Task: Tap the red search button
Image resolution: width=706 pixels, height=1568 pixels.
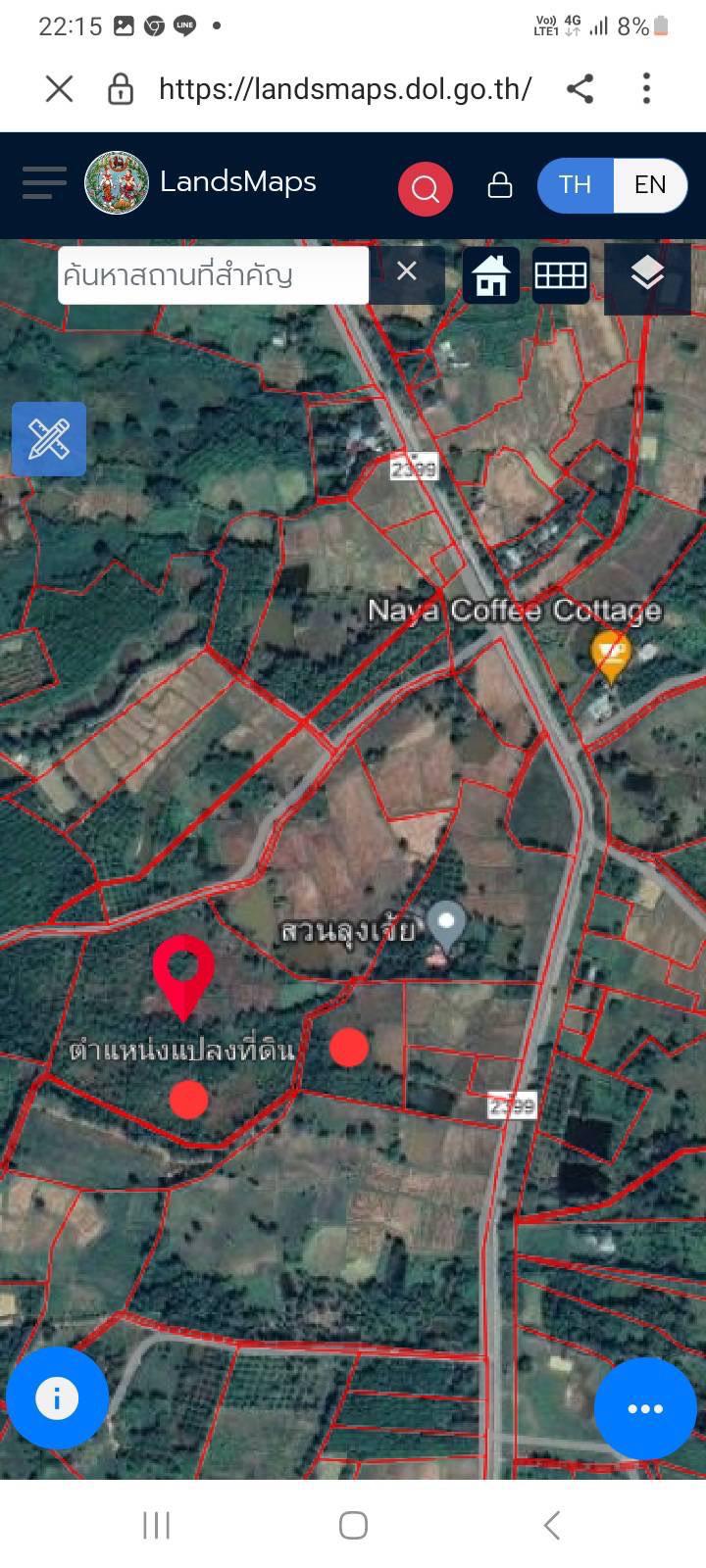Action: pyautogui.click(x=425, y=188)
